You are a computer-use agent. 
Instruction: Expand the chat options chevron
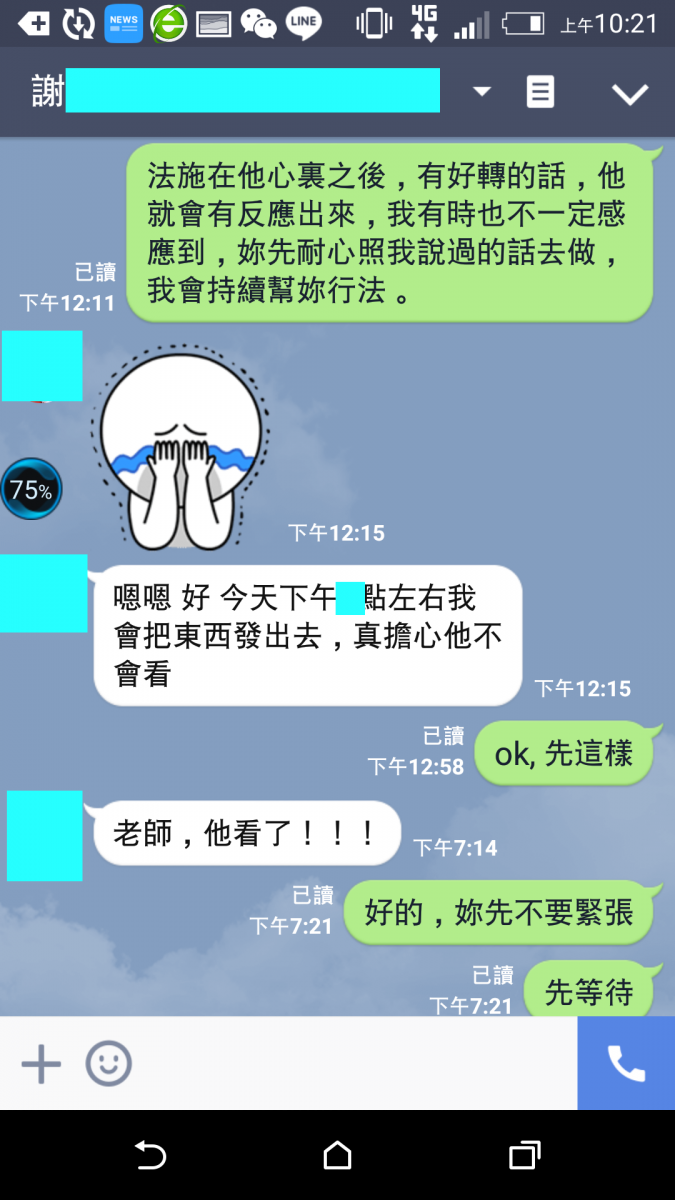pos(630,93)
